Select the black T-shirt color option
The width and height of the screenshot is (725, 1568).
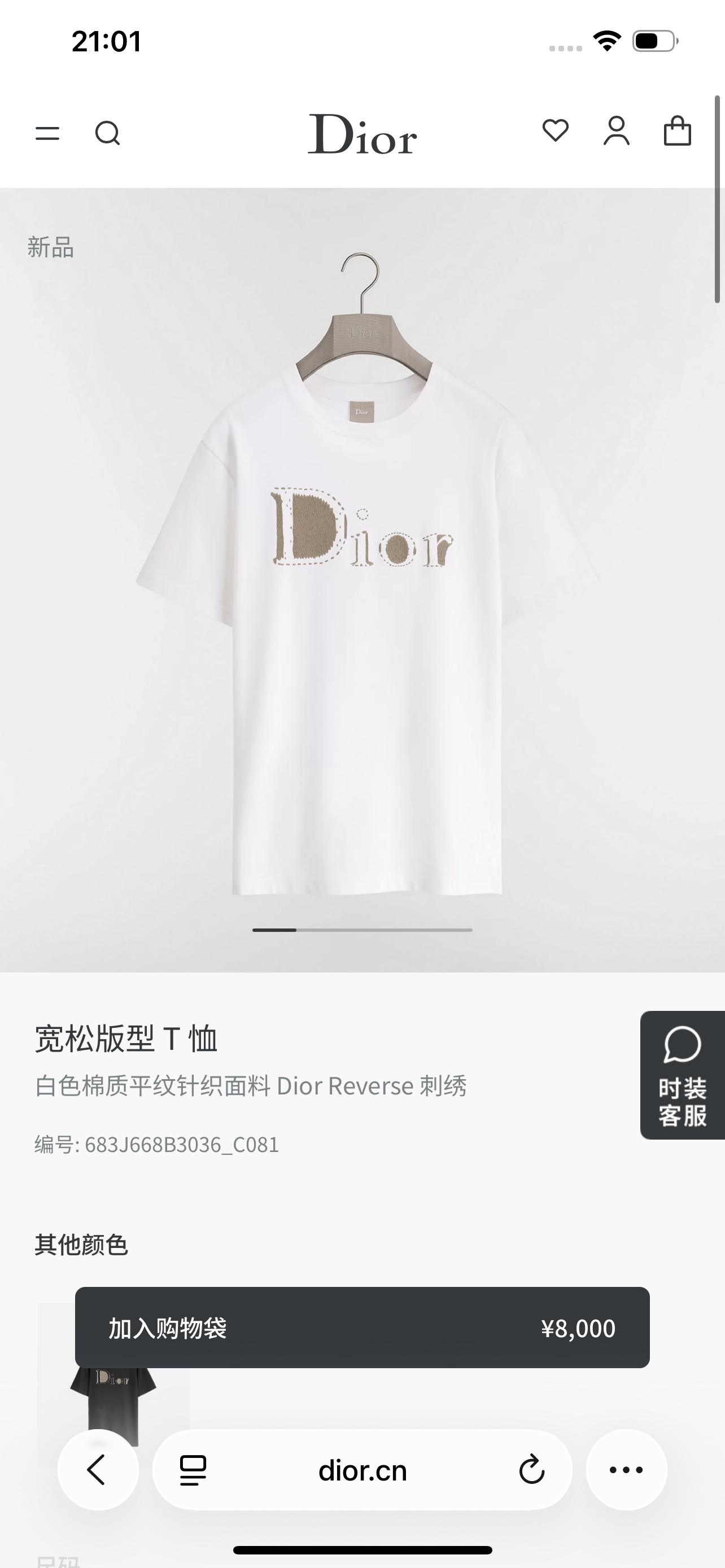pos(113,1400)
